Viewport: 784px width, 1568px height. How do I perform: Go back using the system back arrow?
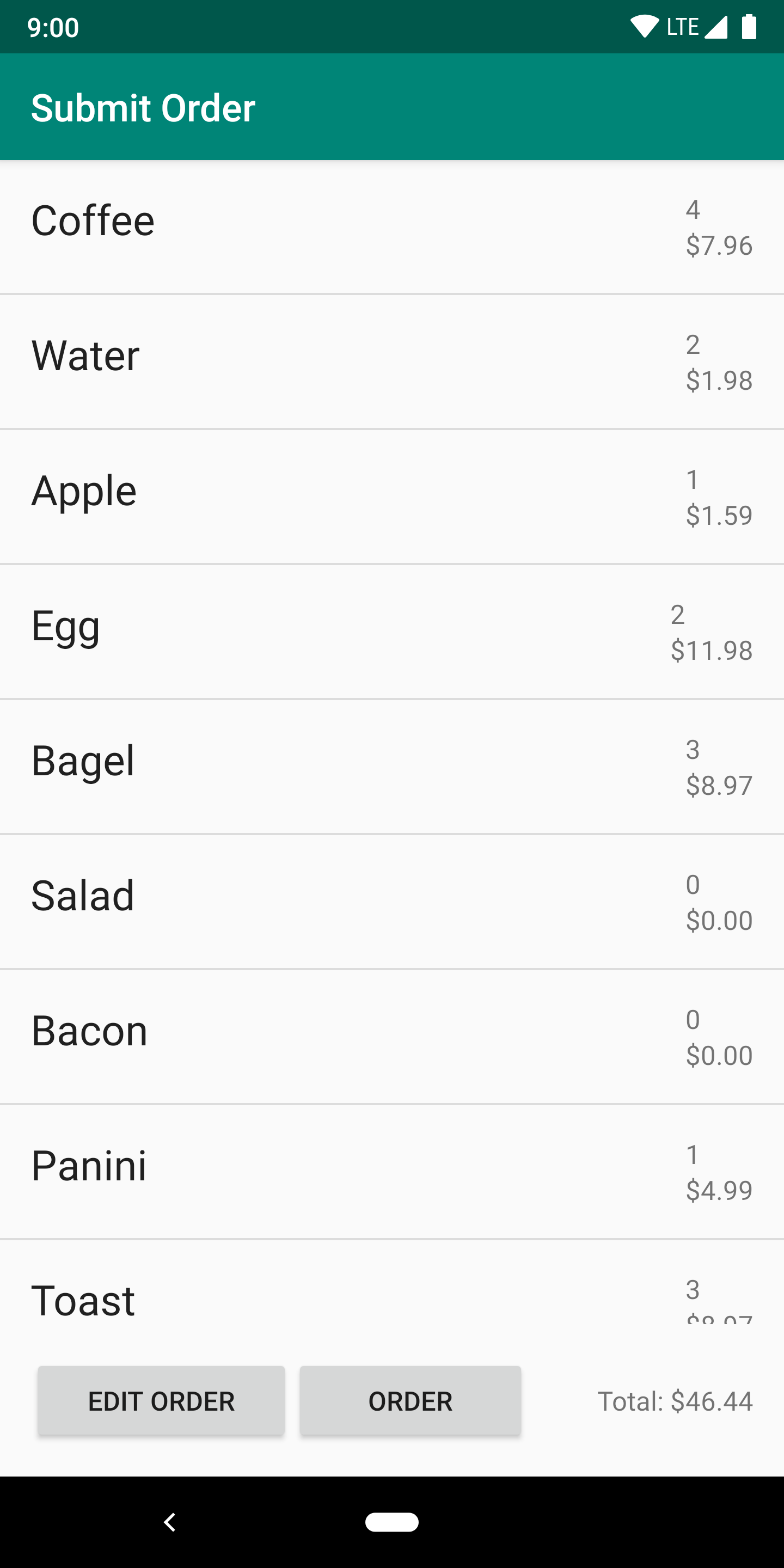coord(170,1522)
